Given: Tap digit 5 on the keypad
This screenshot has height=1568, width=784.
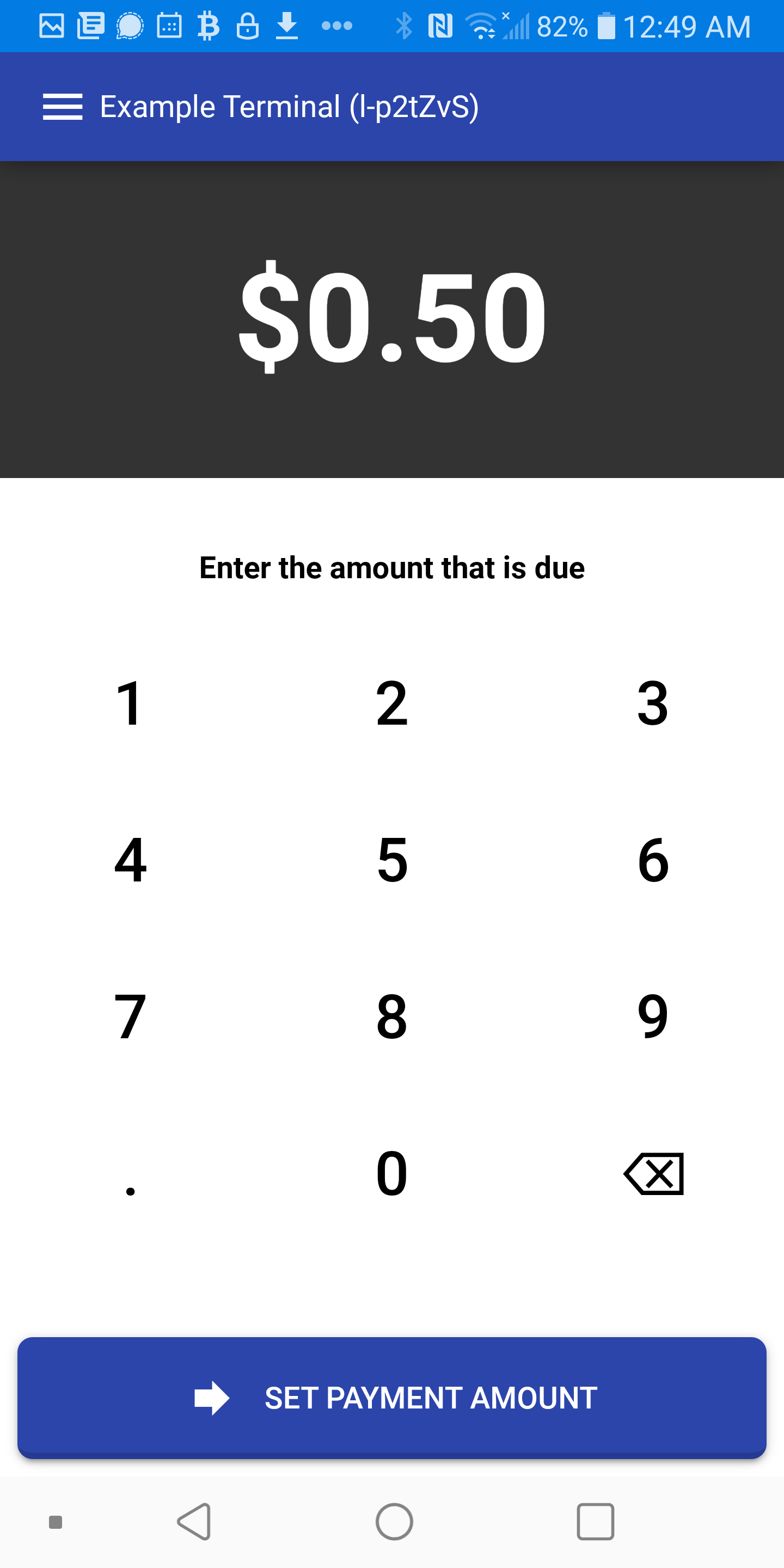Looking at the screenshot, I should coord(392,861).
